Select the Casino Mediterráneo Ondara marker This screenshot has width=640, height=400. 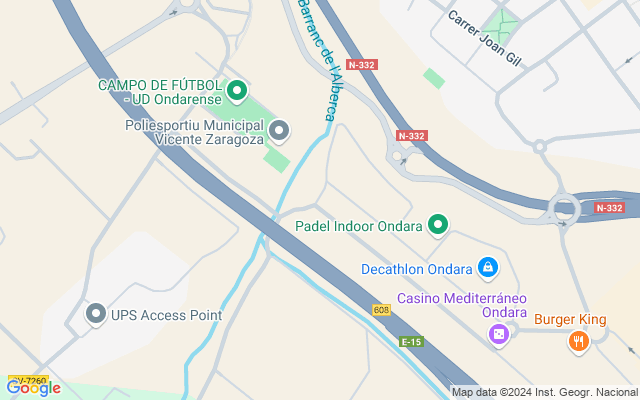(x=499, y=334)
